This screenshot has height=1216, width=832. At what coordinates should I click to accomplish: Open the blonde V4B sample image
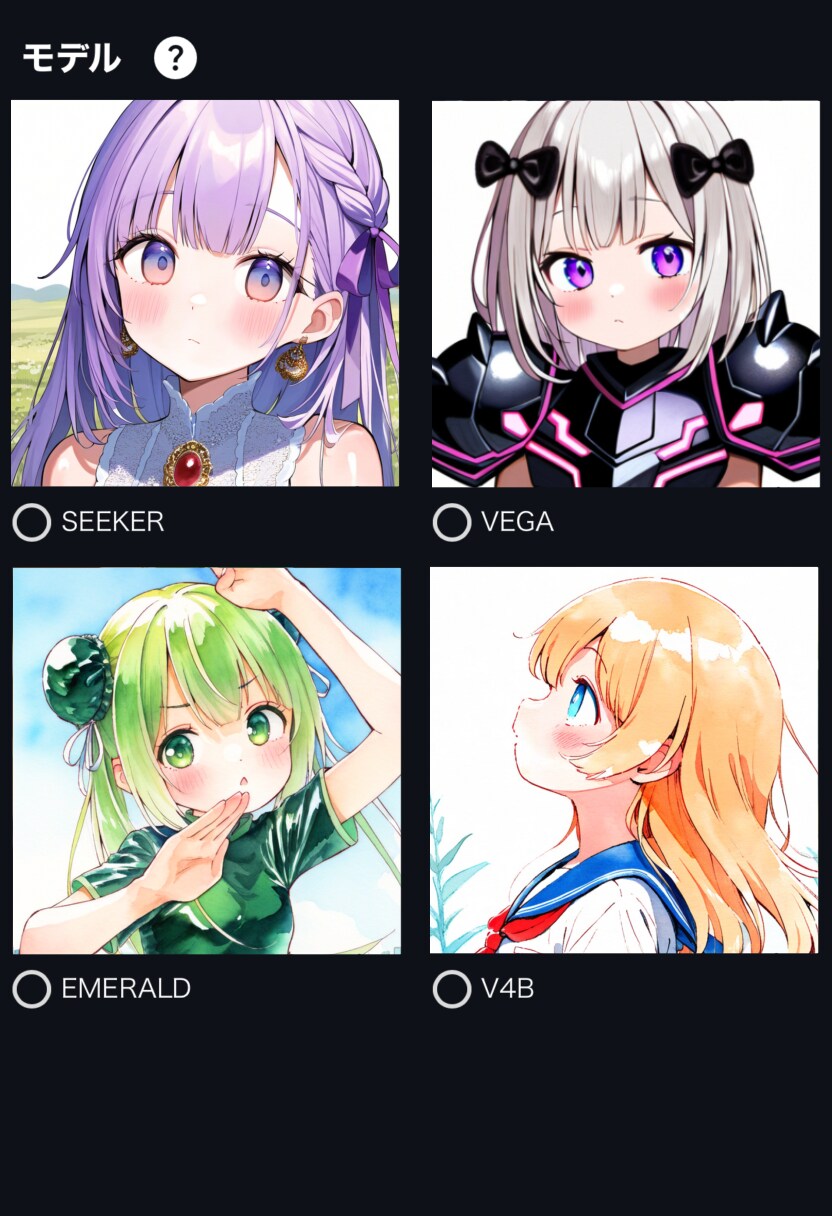click(x=625, y=760)
